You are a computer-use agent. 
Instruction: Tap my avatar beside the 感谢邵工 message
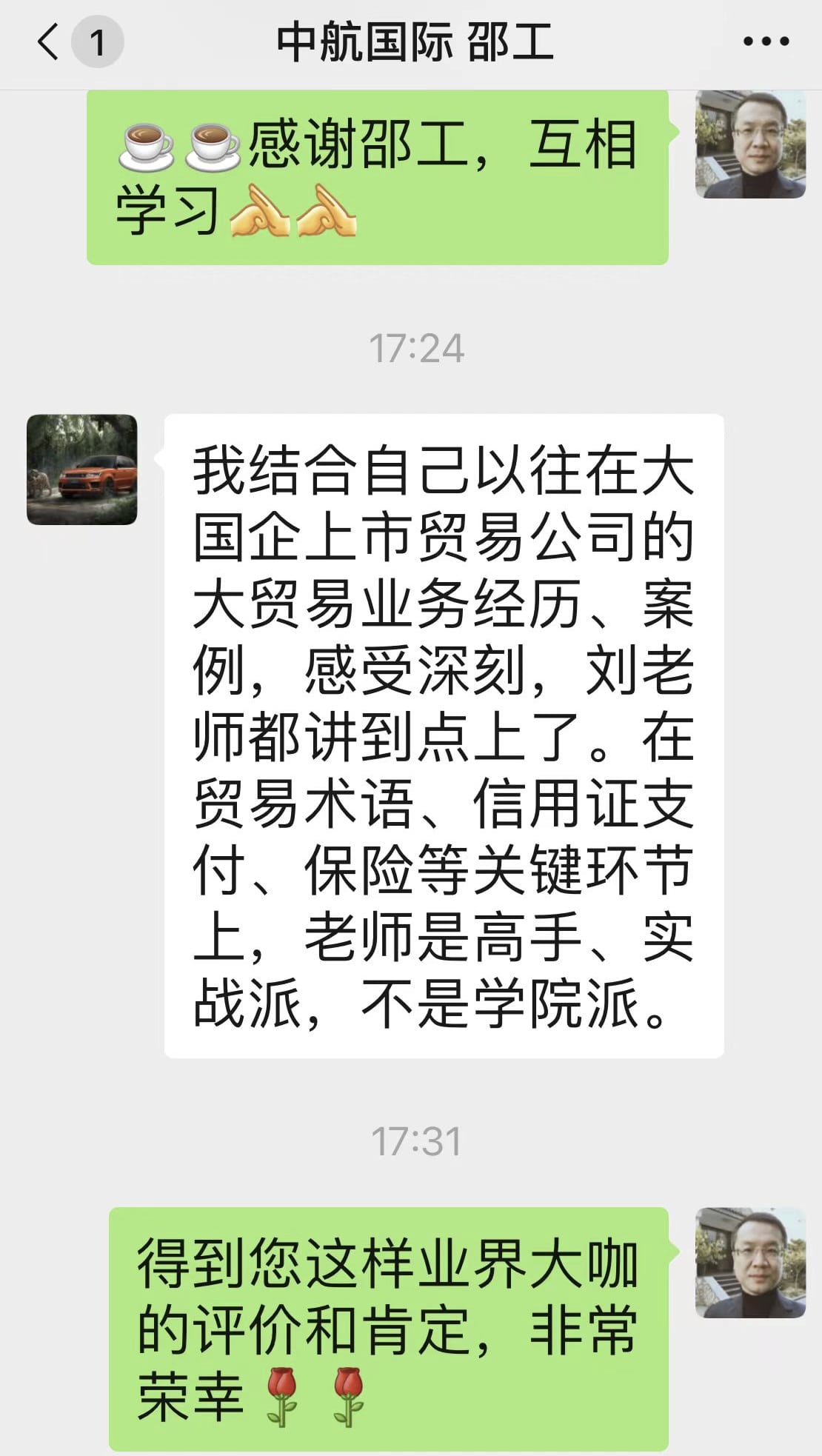click(750, 144)
